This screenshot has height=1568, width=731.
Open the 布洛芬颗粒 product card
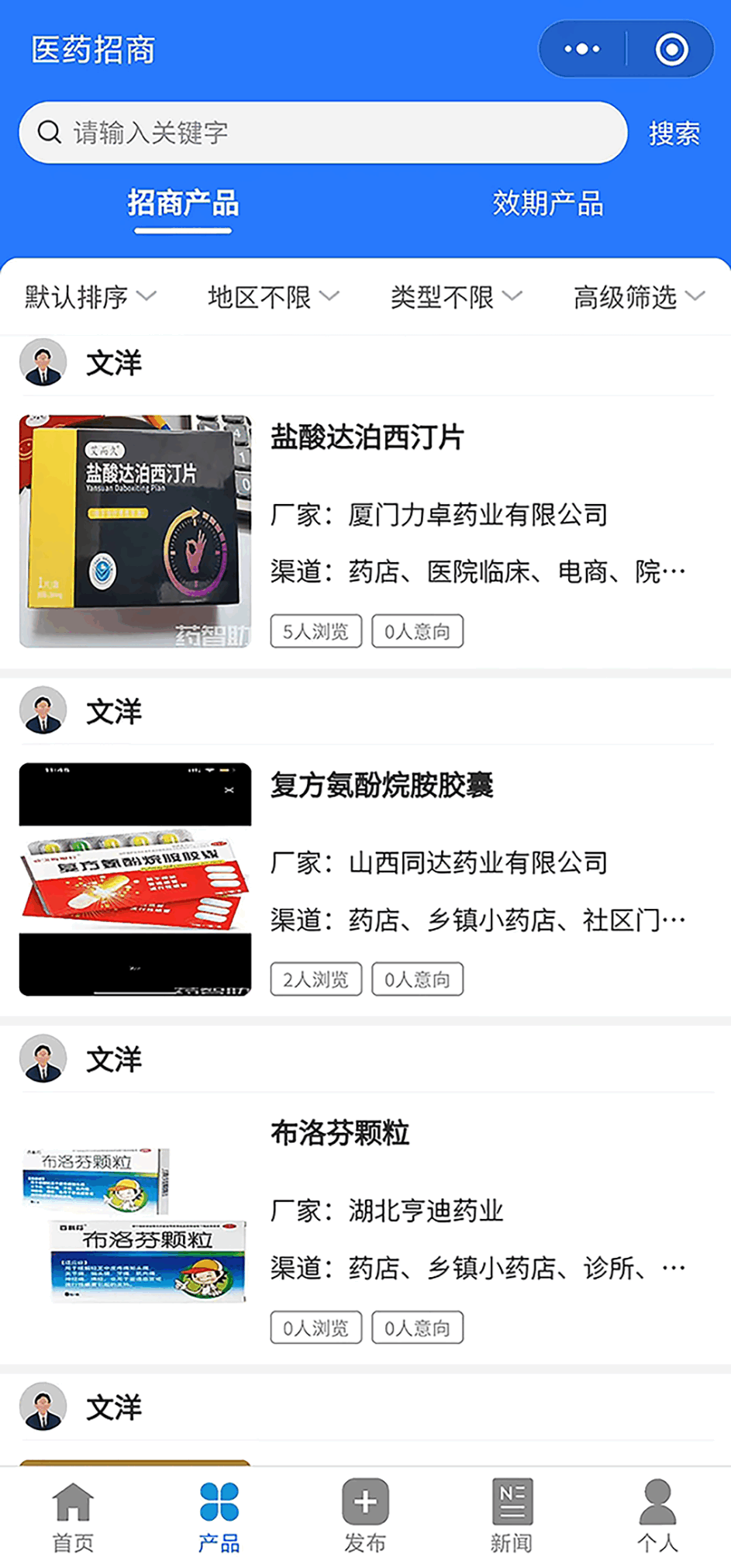[x=340, y=1134]
